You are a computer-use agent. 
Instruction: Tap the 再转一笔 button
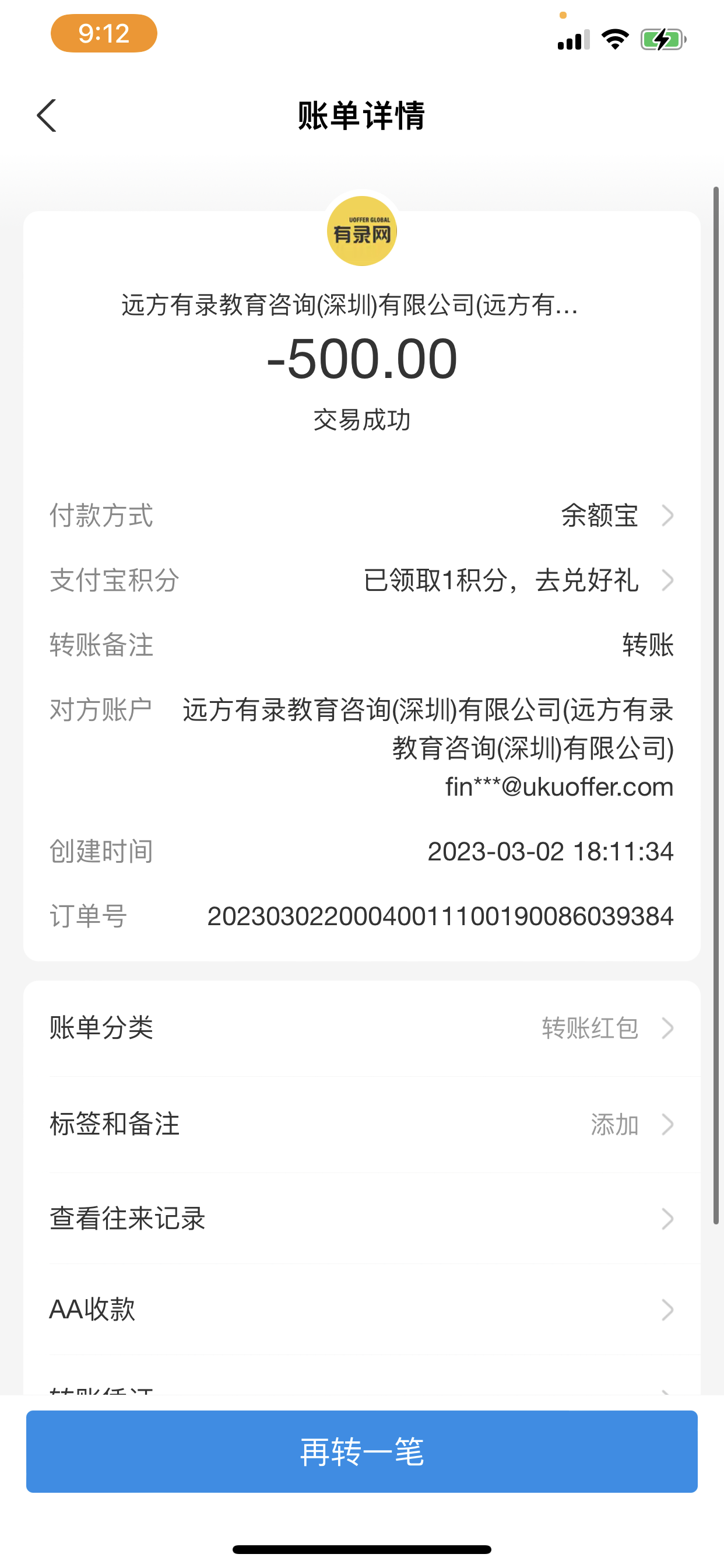[x=361, y=1451]
